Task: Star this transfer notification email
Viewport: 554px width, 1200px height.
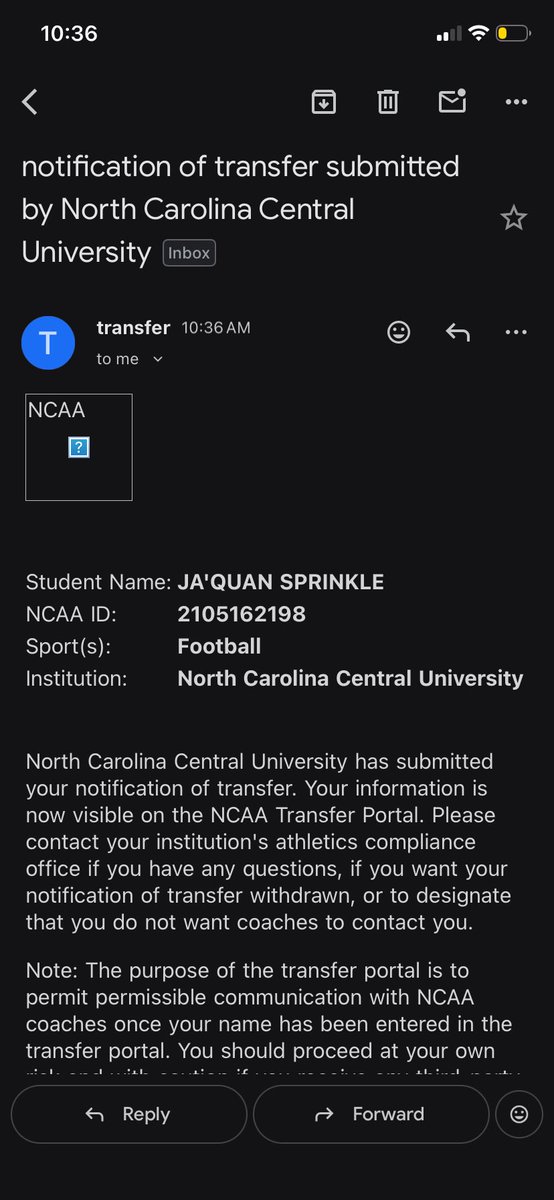Action: pyautogui.click(x=513, y=218)
